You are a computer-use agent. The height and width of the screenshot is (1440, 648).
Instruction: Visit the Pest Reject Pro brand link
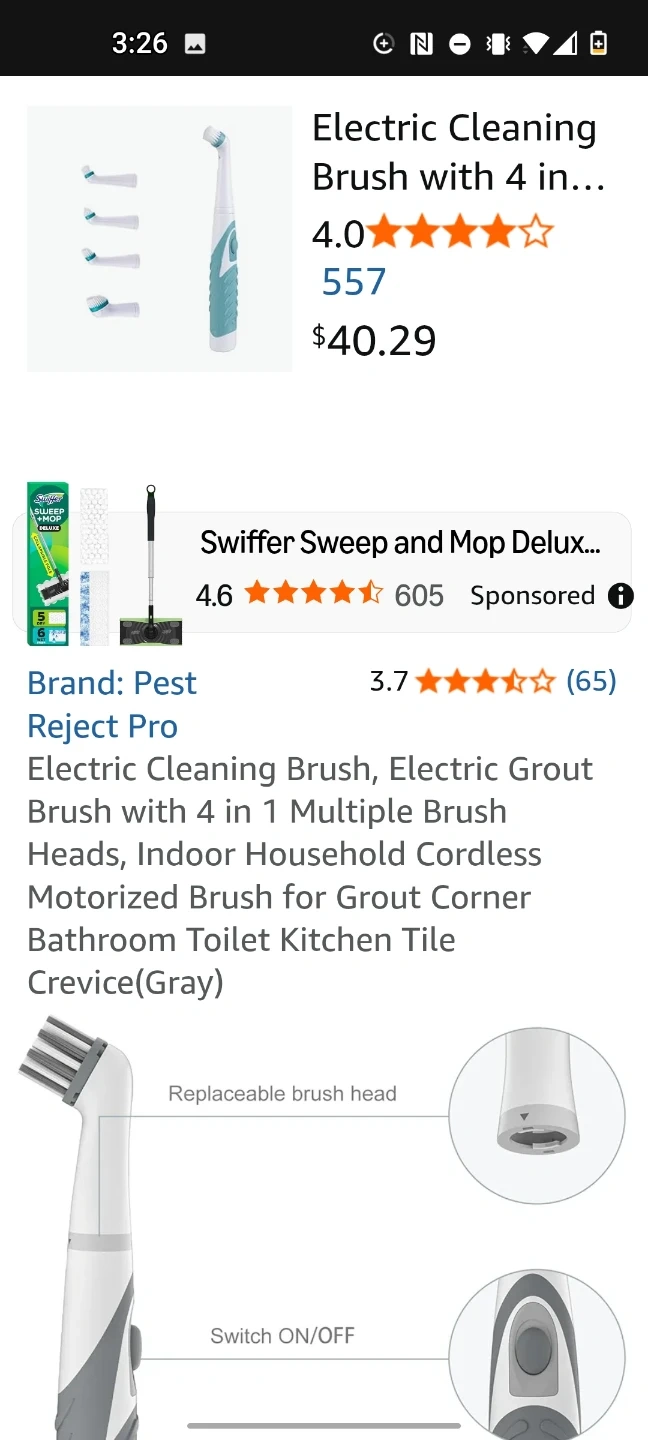pyautogui.click(x=112, y=704)
